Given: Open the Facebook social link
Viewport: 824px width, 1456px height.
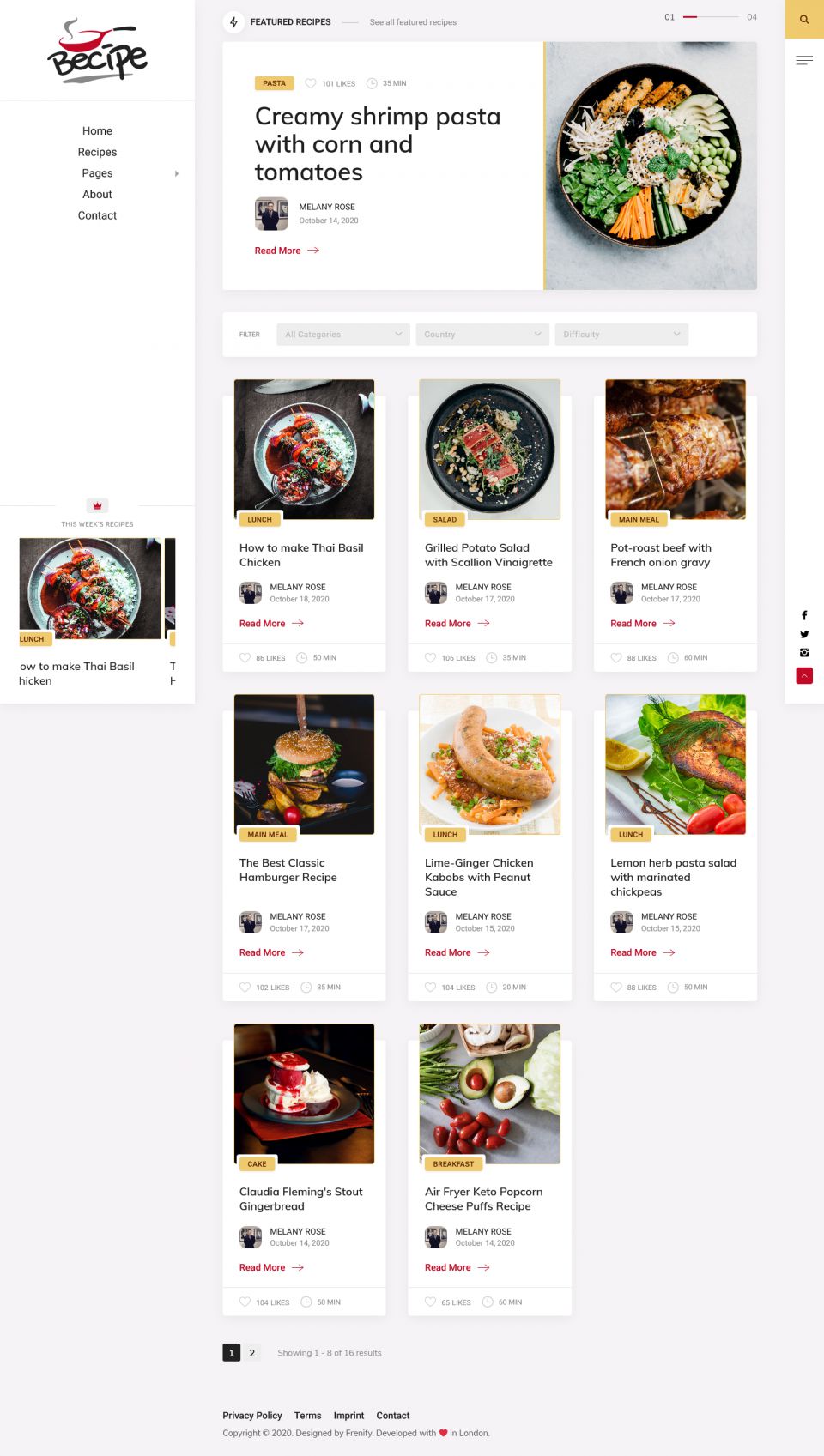Looking at the screenshot, I should pyautogui.click(x=804, y=615).
